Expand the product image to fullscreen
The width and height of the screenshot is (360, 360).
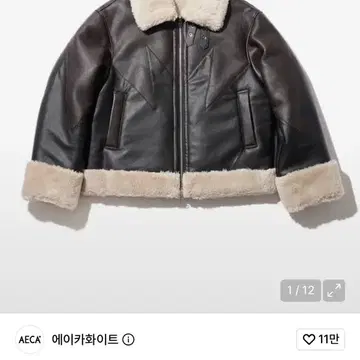click(x=334, y=291)
